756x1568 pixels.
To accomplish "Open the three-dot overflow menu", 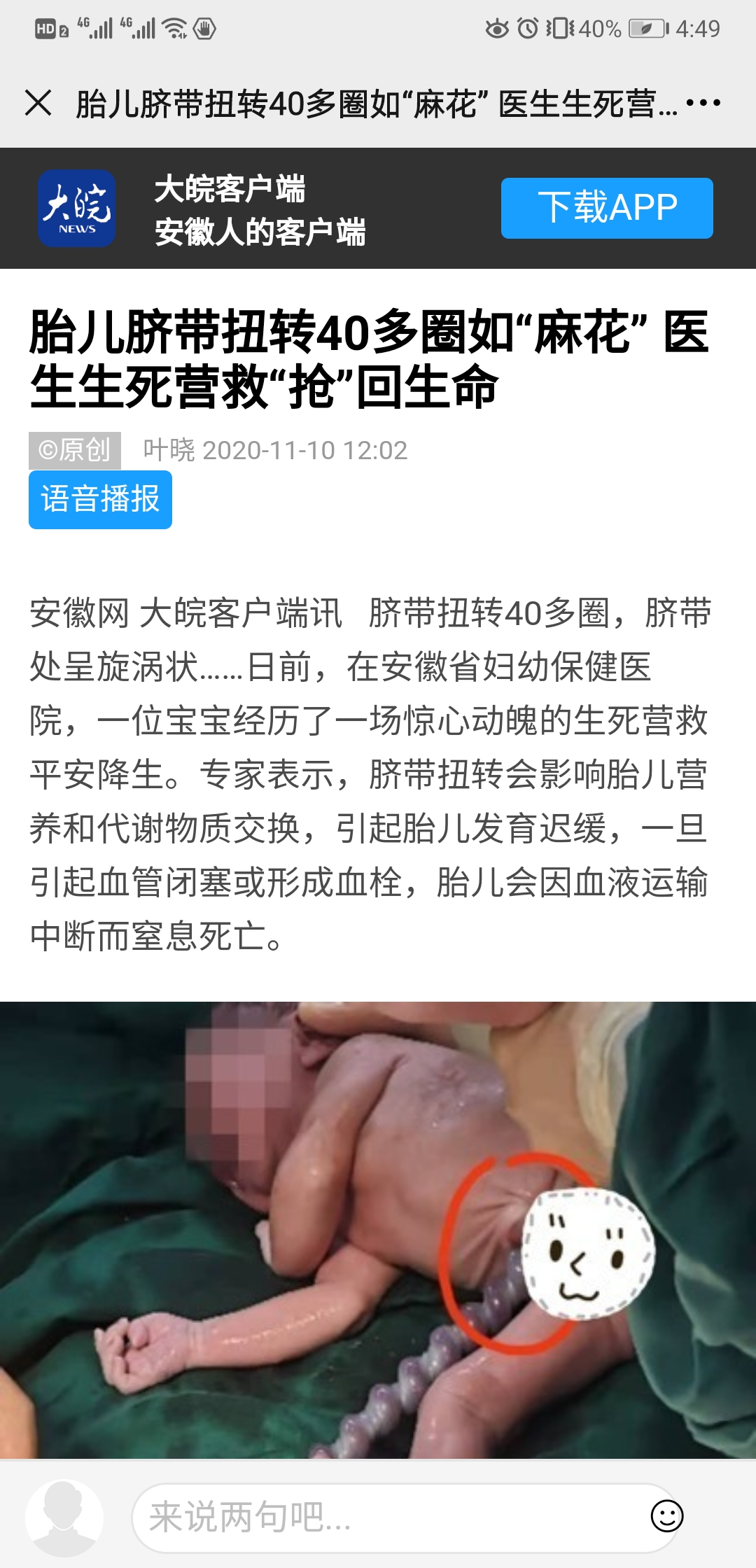I will (703, 103).
